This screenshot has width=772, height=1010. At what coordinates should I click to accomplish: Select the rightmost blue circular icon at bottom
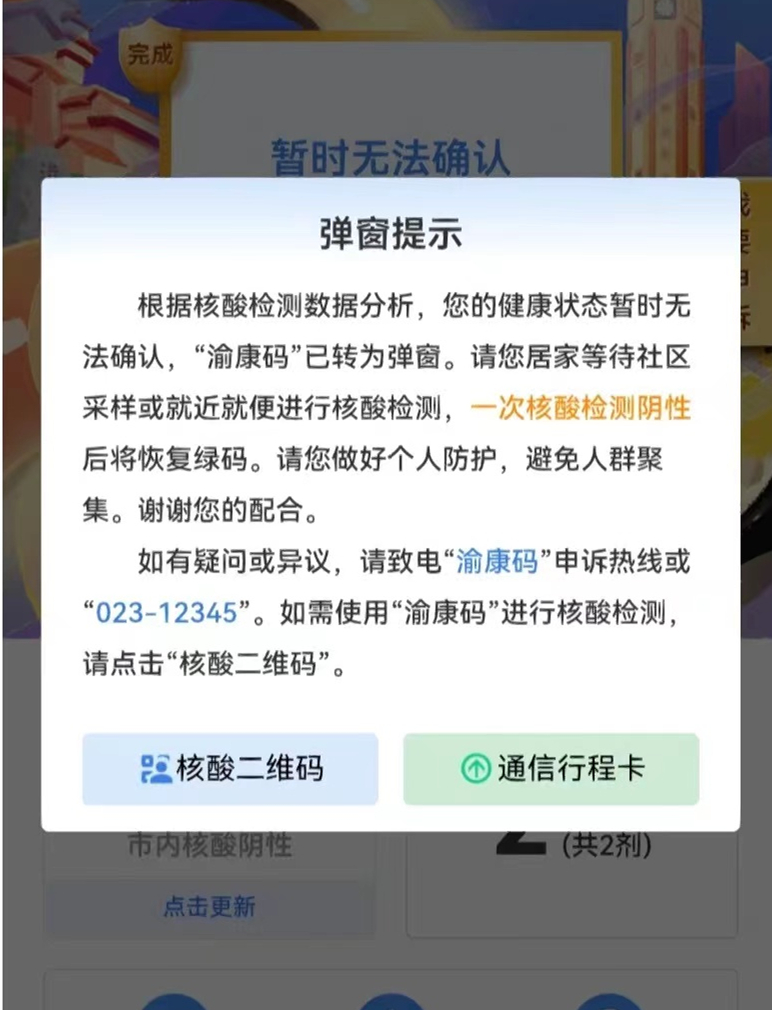pos(608,1003)
